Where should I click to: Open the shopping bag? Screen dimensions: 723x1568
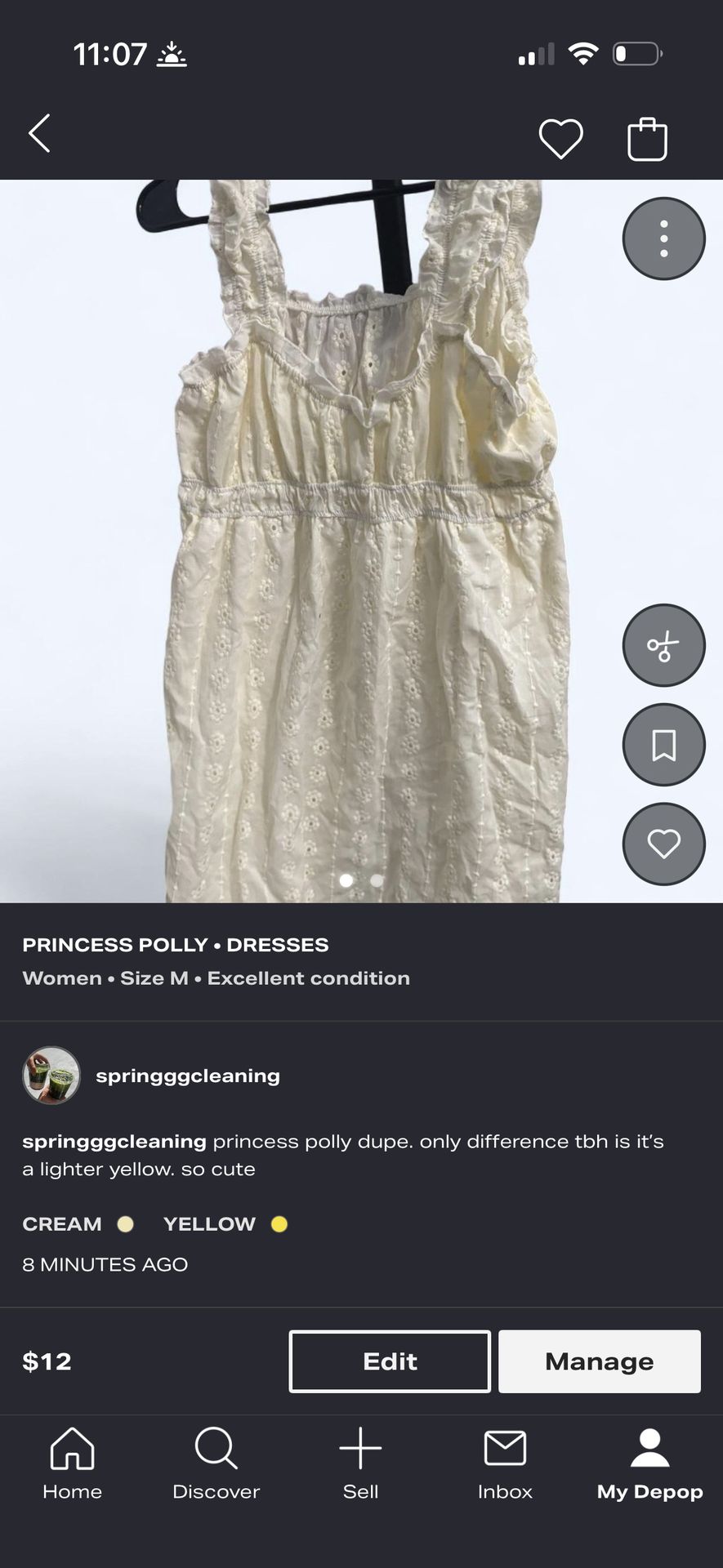647,139
